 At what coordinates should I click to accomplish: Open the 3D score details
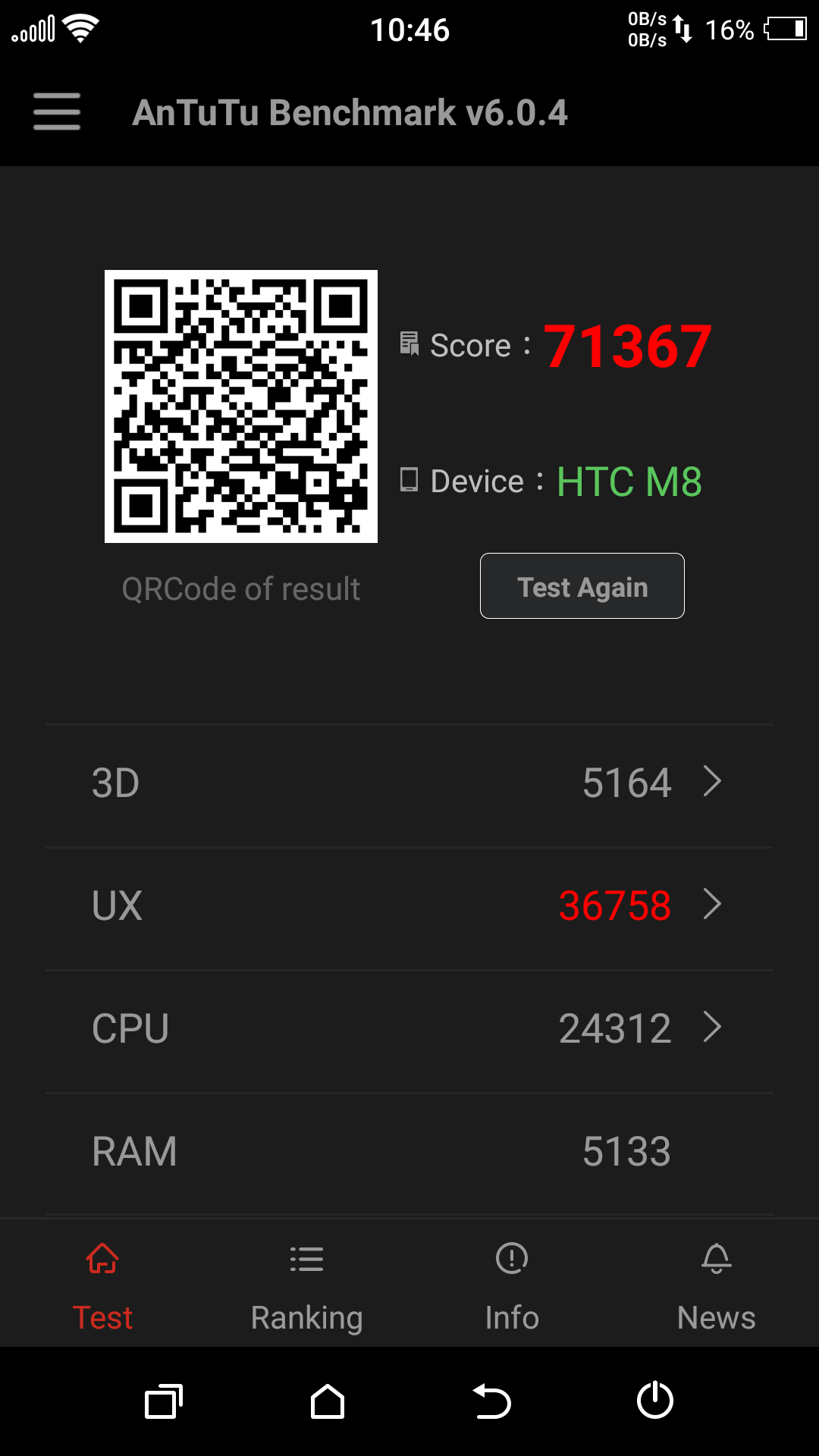409,783
